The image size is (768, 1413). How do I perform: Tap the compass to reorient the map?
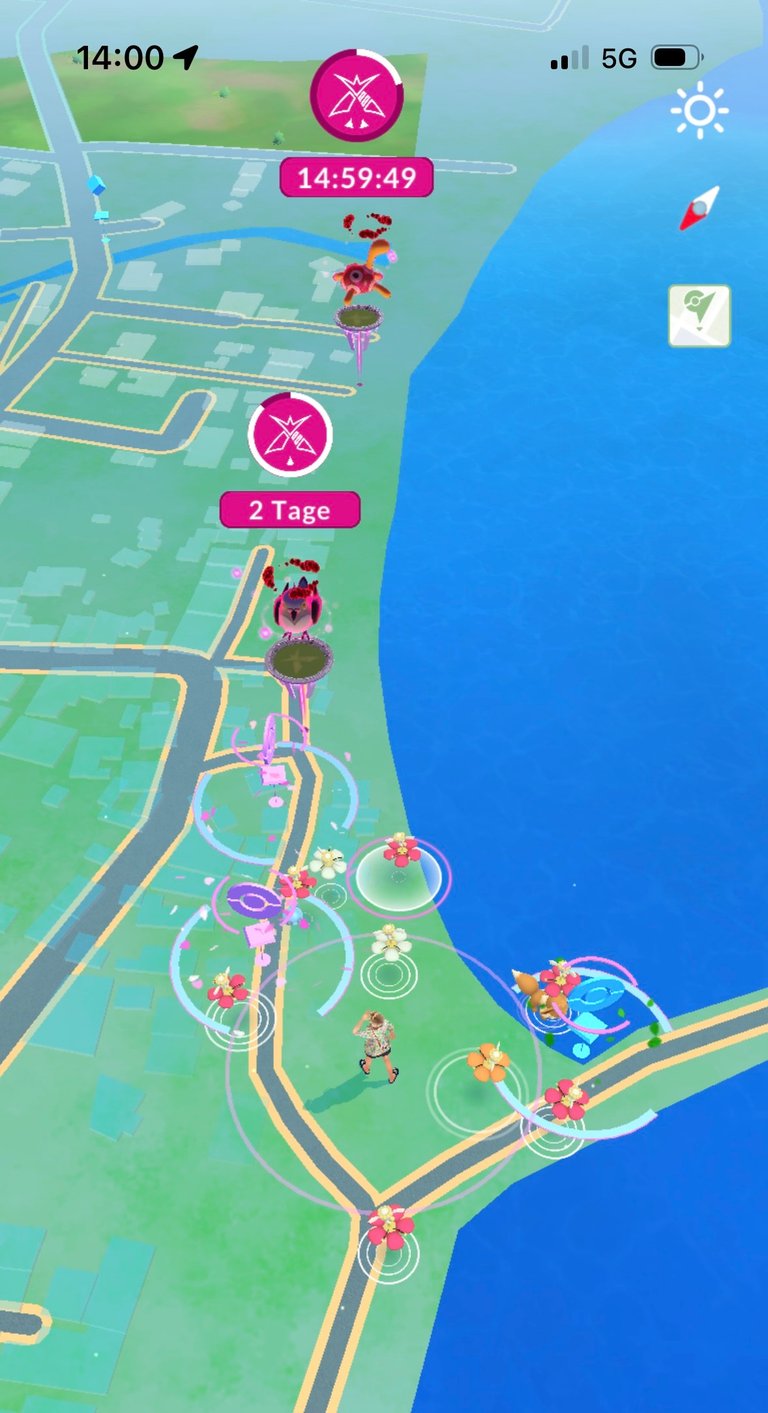(x=700, y=208)
